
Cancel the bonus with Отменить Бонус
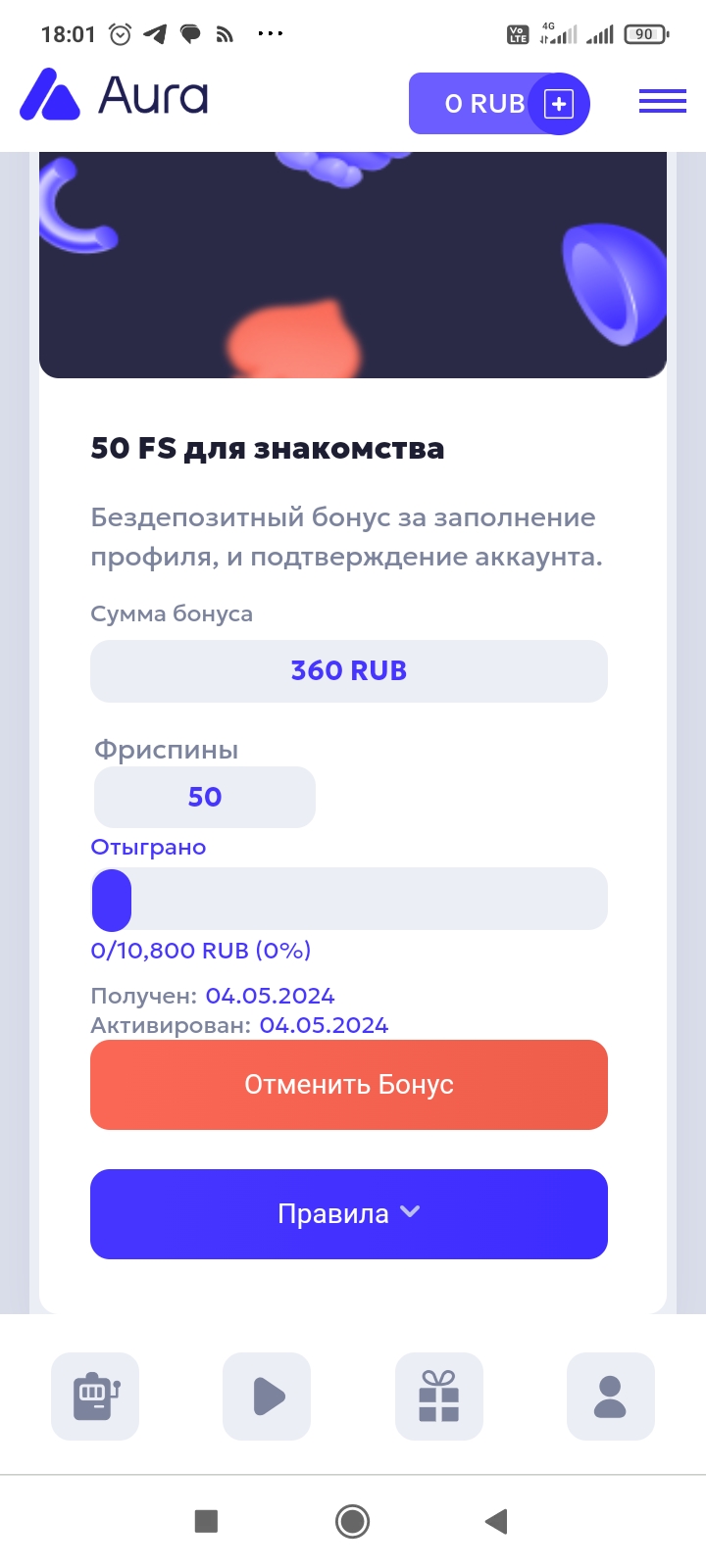pos(349,1085)
